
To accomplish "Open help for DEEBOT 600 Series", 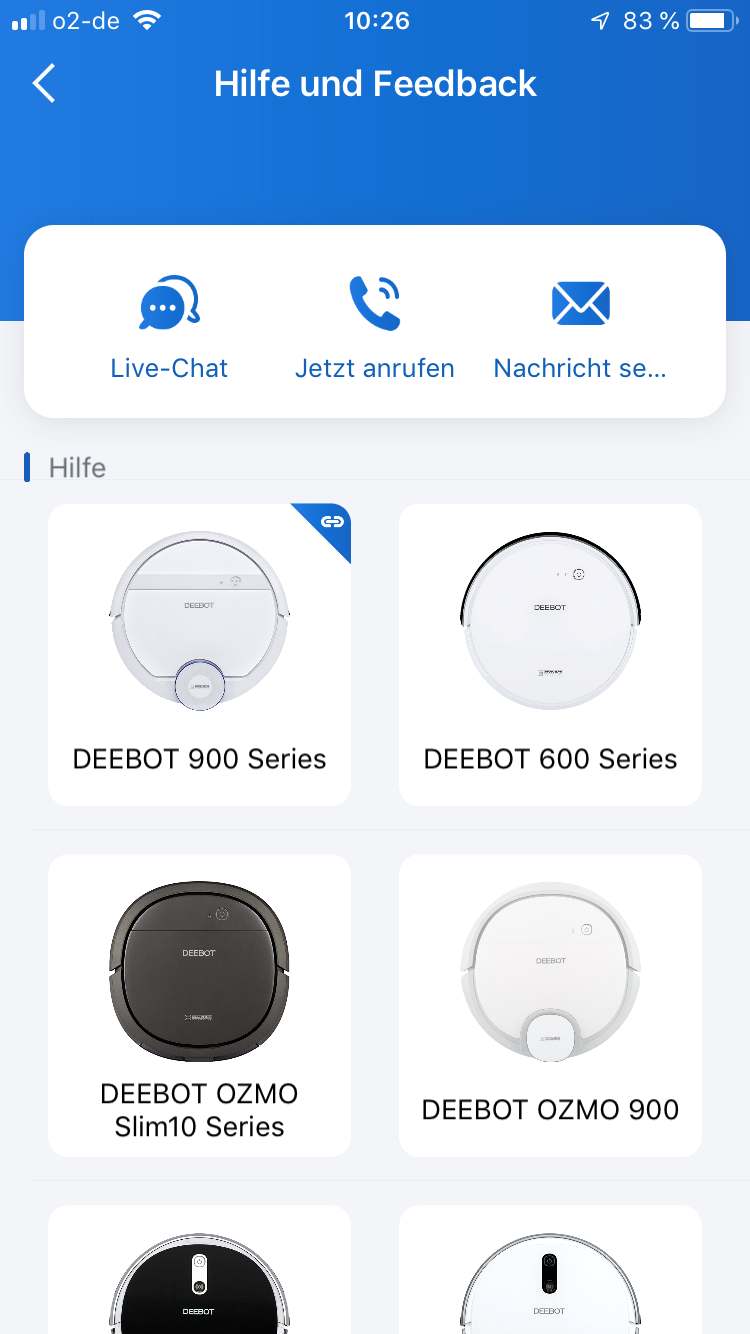I will (x=550, y=654).
